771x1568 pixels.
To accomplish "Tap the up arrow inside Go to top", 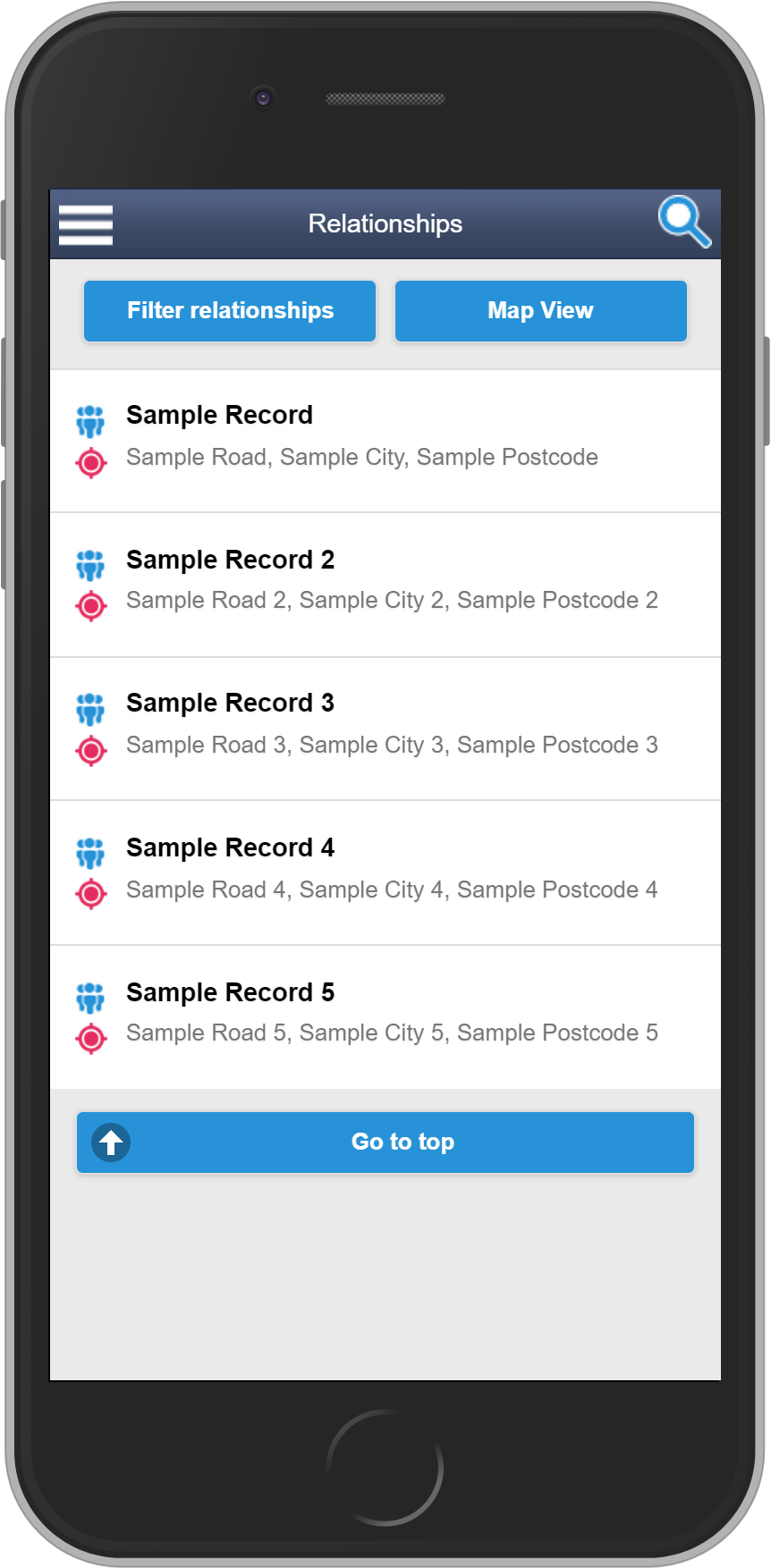I will click(109, 1142).
